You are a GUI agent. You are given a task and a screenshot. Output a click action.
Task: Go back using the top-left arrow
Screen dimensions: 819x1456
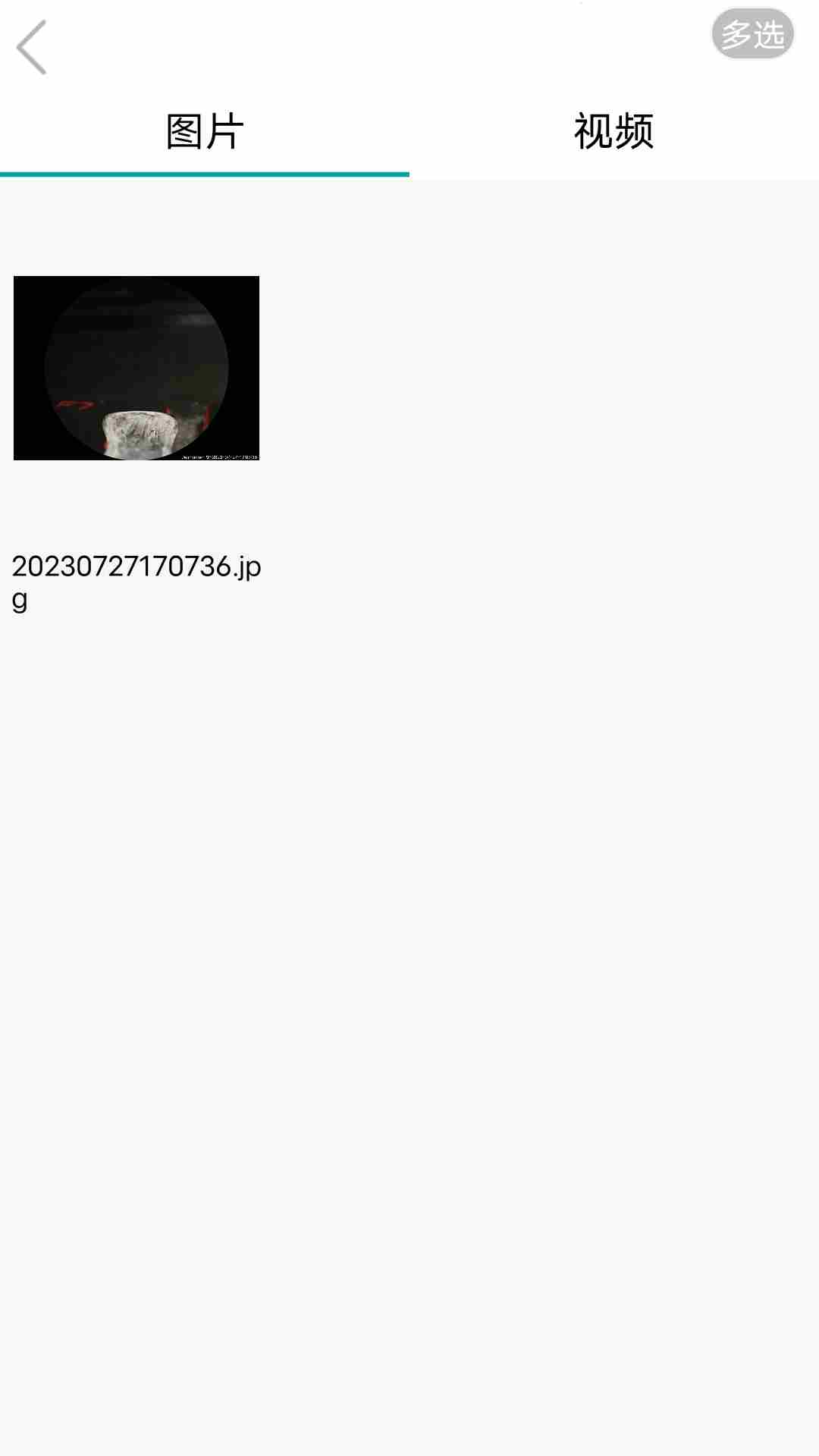point(31,48)
